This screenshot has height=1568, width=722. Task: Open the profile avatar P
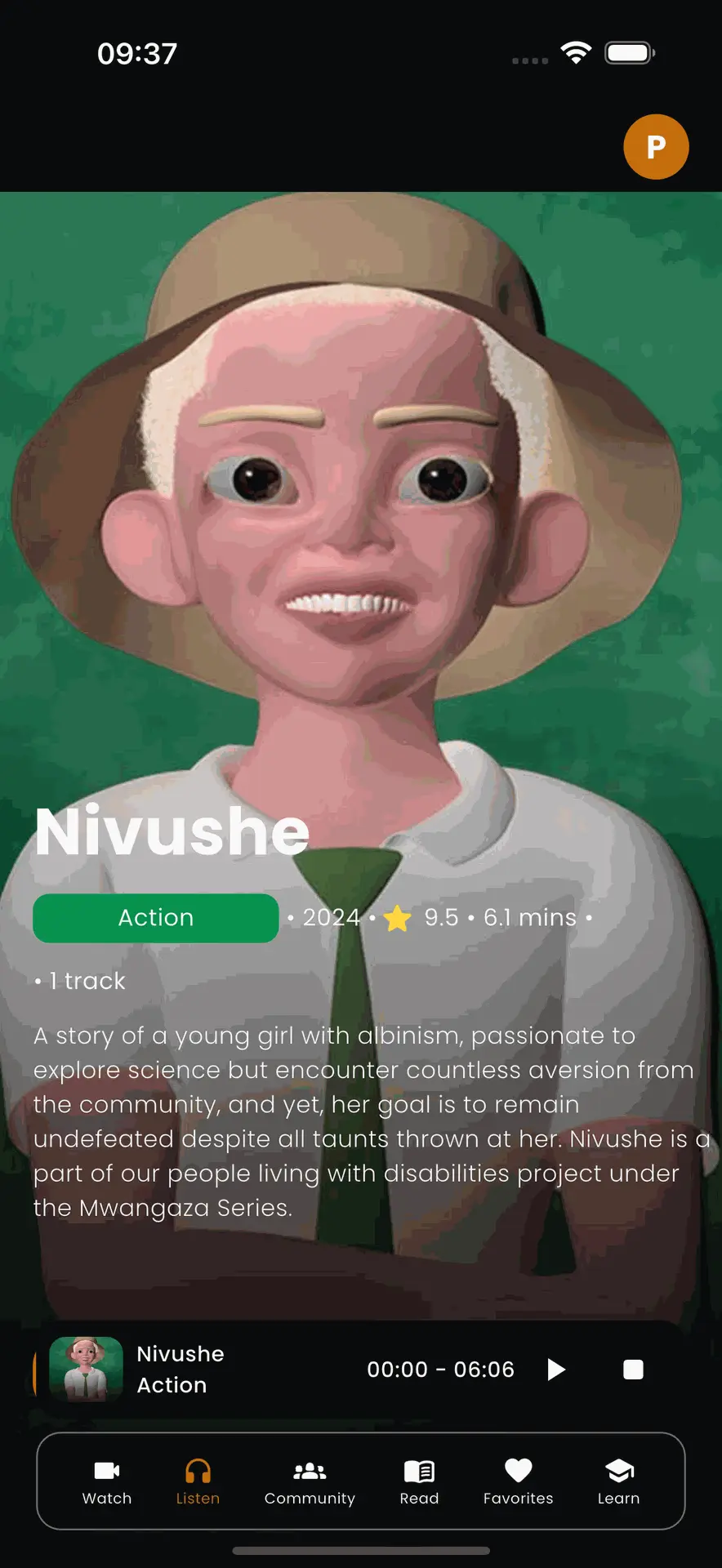(656, 147)
